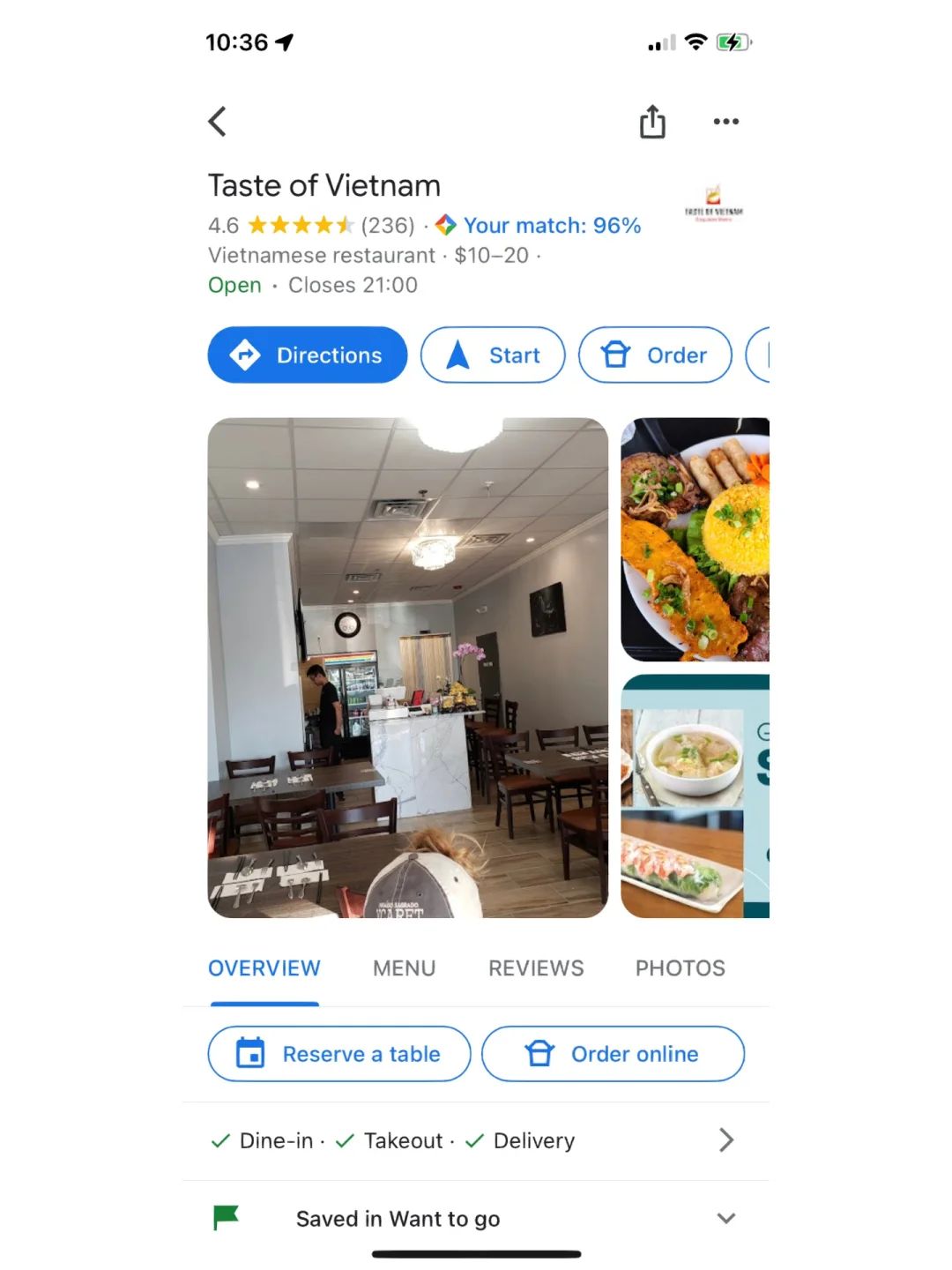
Task: Share this restaurant listing
Action: point(652,122)
